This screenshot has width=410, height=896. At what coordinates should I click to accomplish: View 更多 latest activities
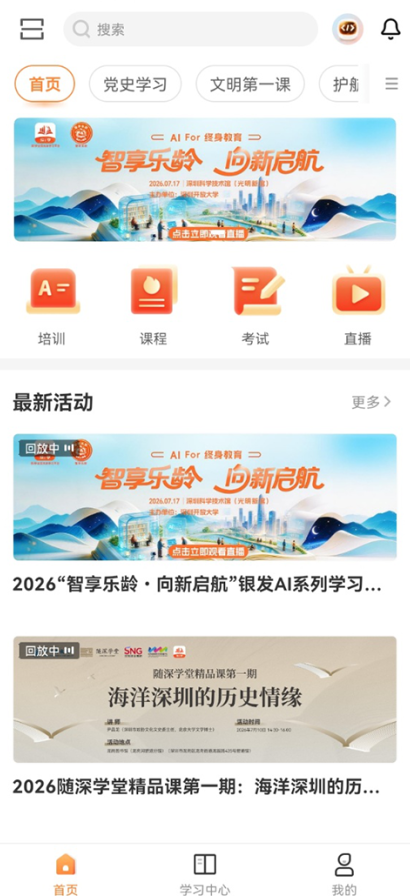(x=372, y=402)
